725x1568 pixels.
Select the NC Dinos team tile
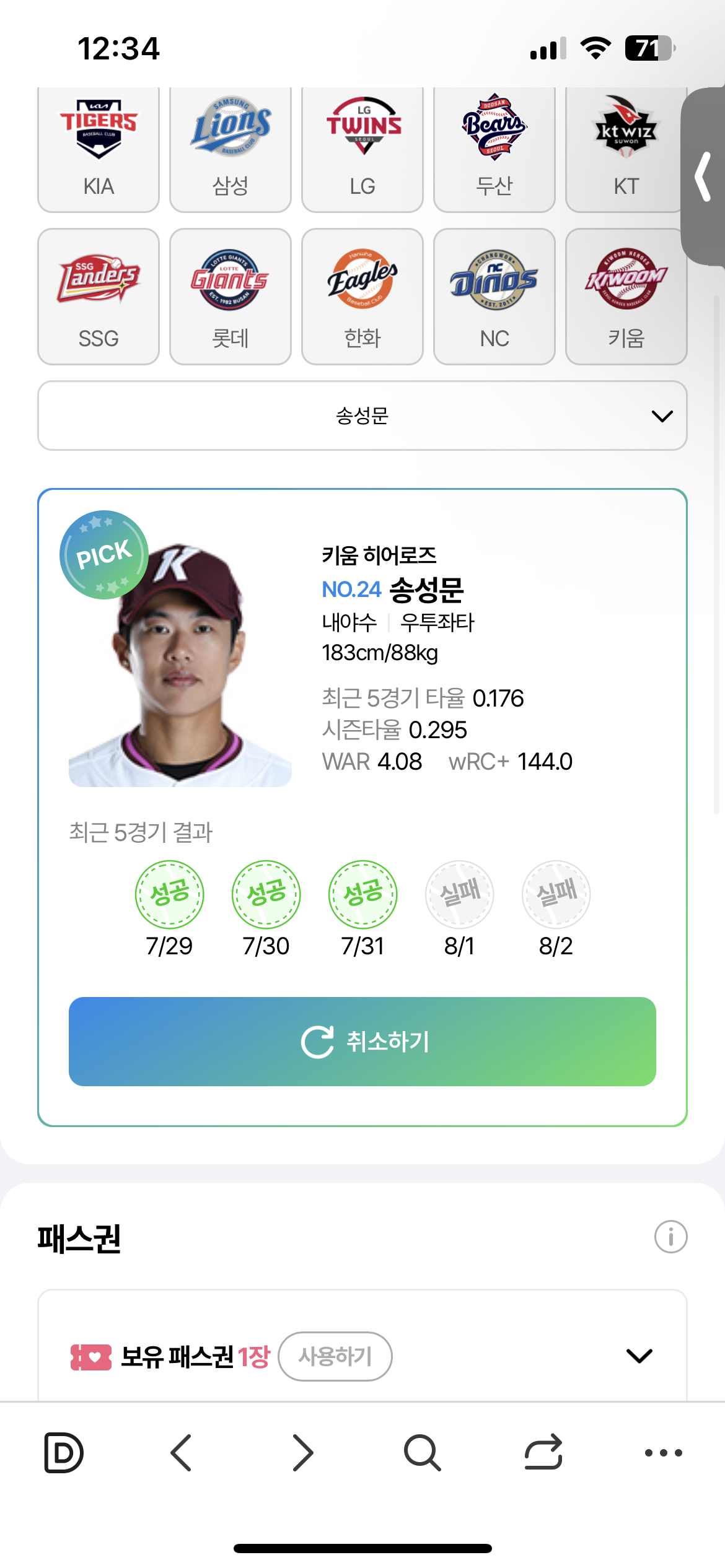point(494,297)
